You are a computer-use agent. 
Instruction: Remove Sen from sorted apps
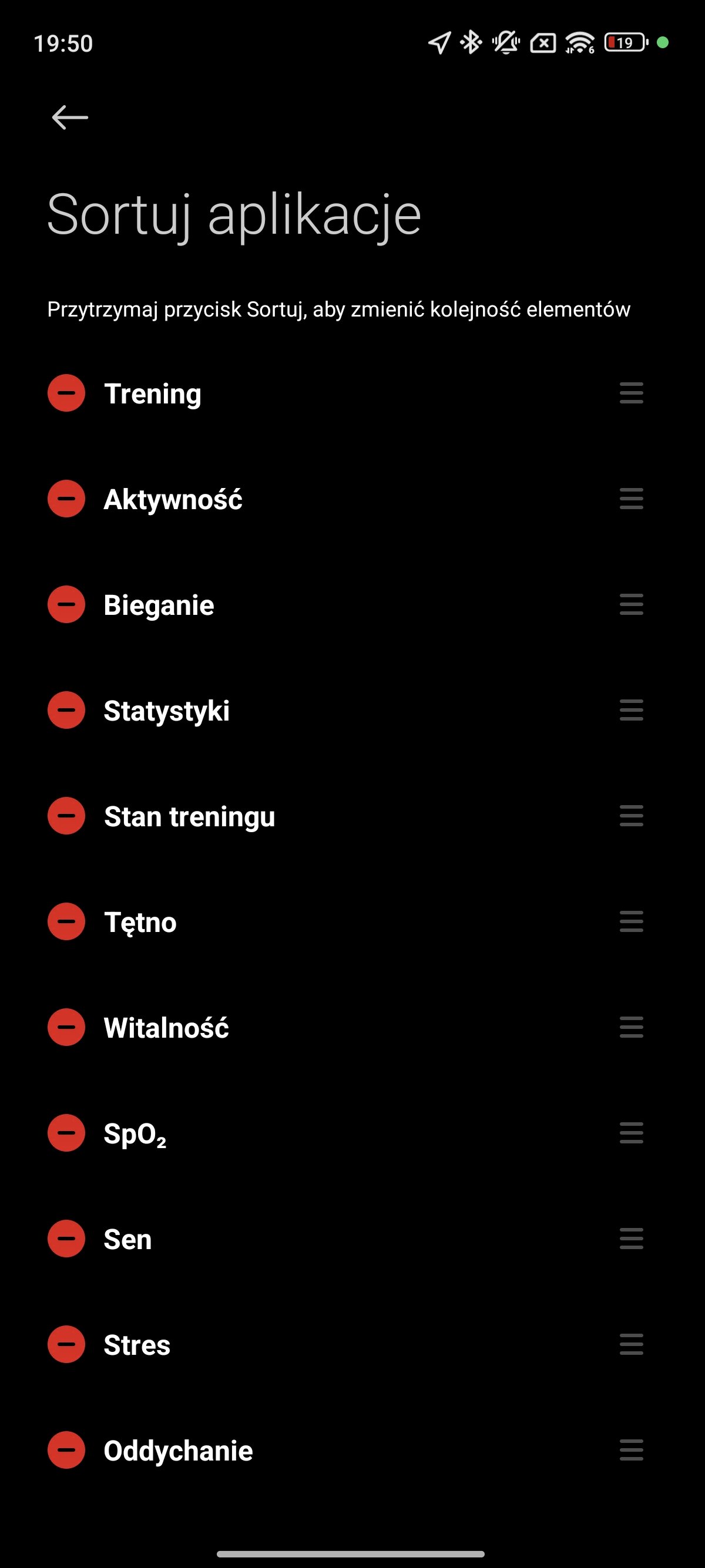pyautogui.click(x=66, y=1239)
